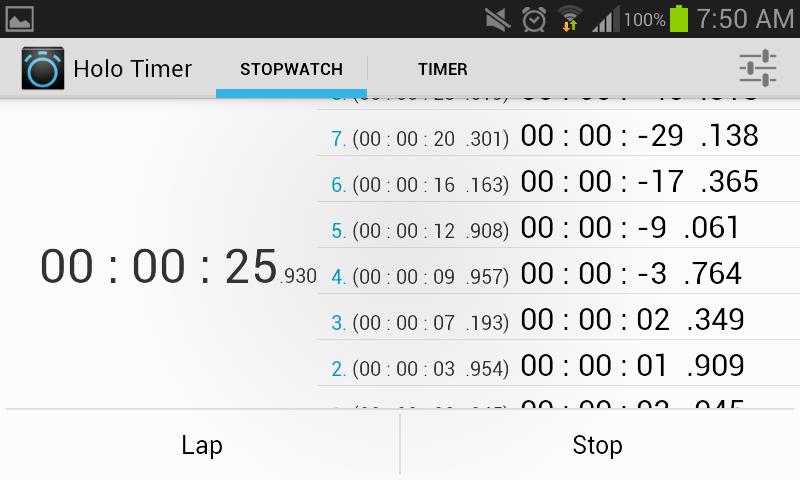Viewport: 800px width, 480px height.
Task: Select the Stopwatch tab
Action: click(291, 69)
